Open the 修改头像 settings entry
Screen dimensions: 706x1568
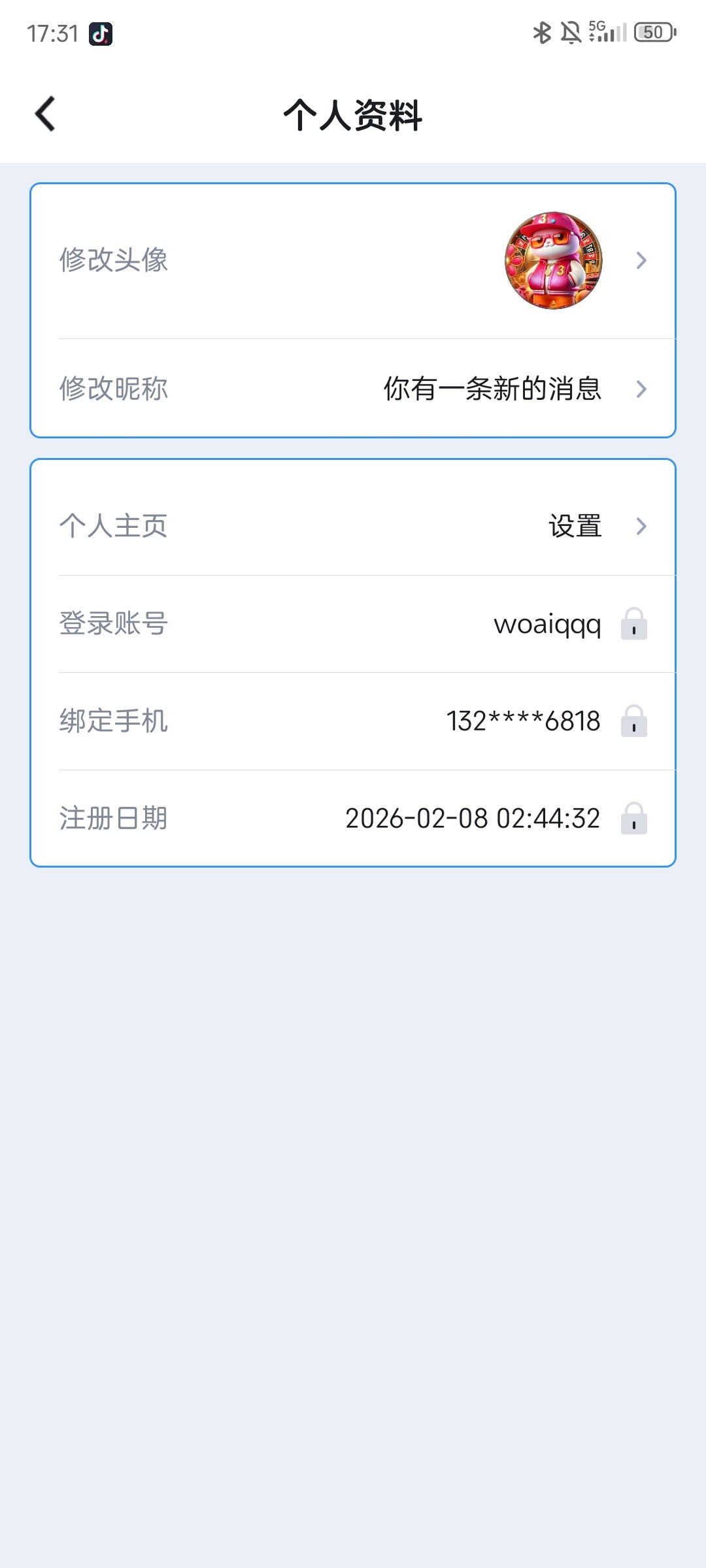(114, 259)
